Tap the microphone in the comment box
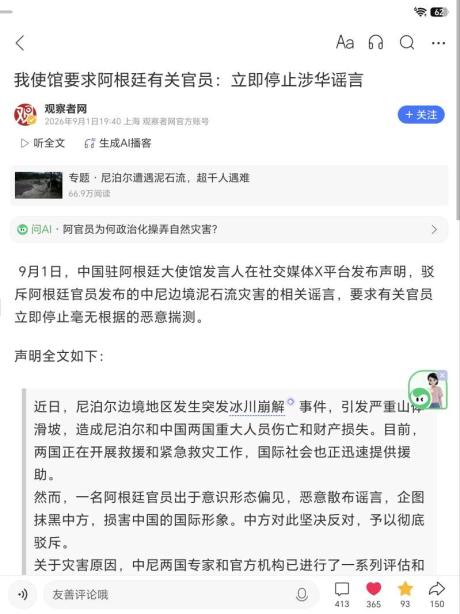The width and height of the screenshot is (460, 614). 302,594
